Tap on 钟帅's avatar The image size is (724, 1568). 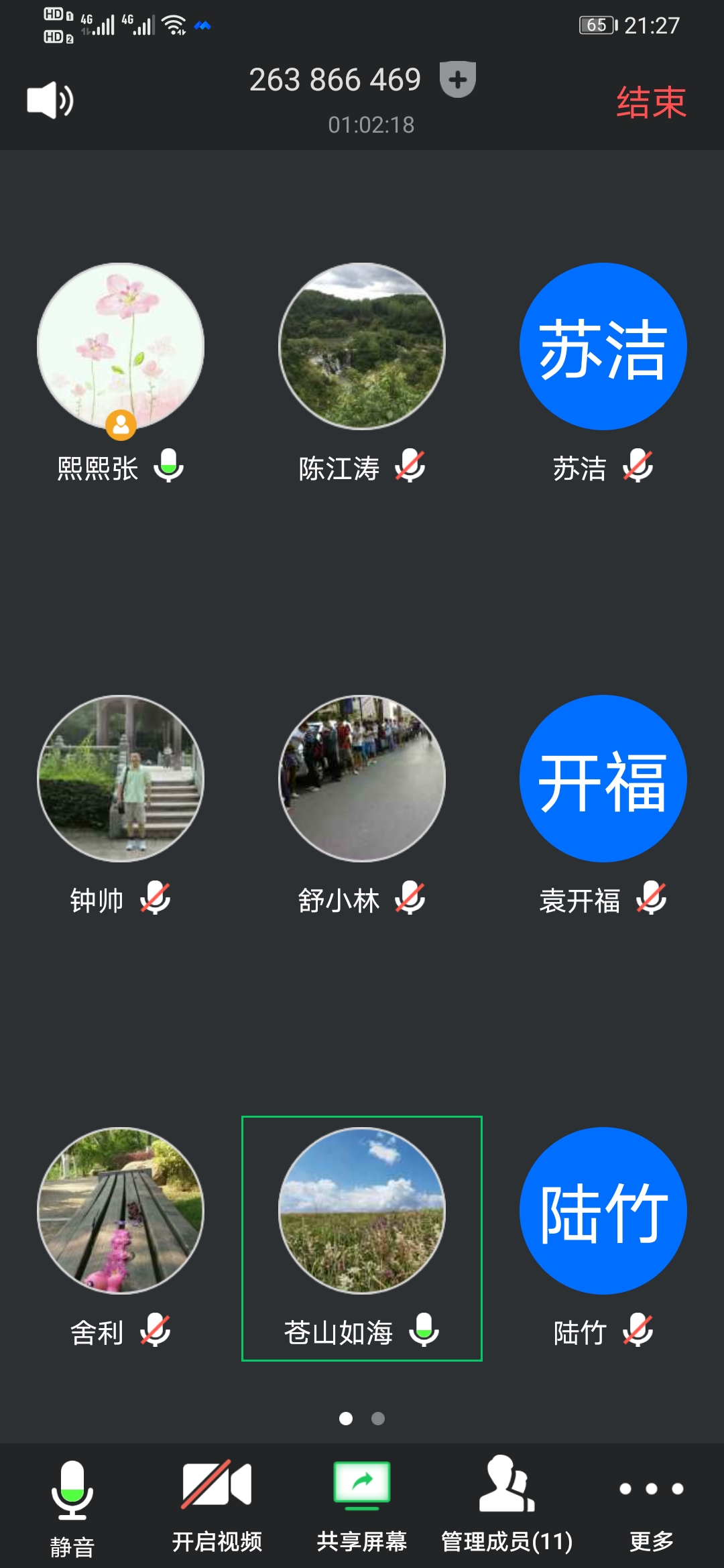(x=121, y=779)
